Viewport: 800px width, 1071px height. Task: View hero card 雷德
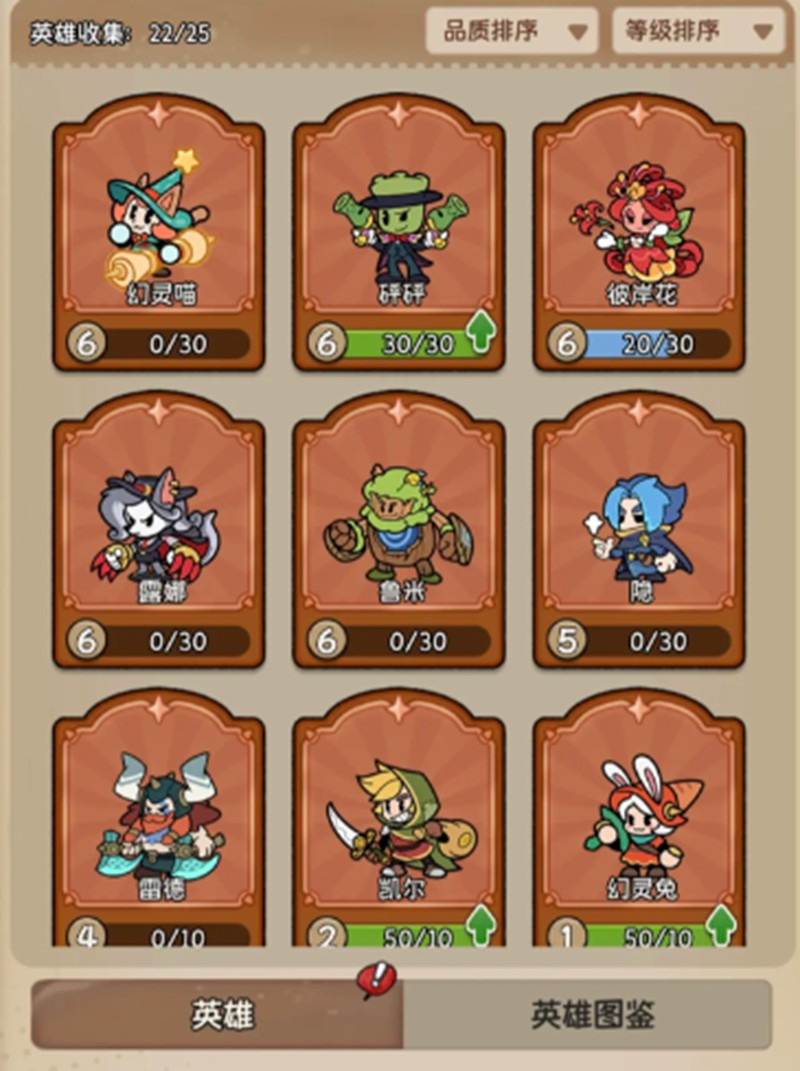click(158, 820)
